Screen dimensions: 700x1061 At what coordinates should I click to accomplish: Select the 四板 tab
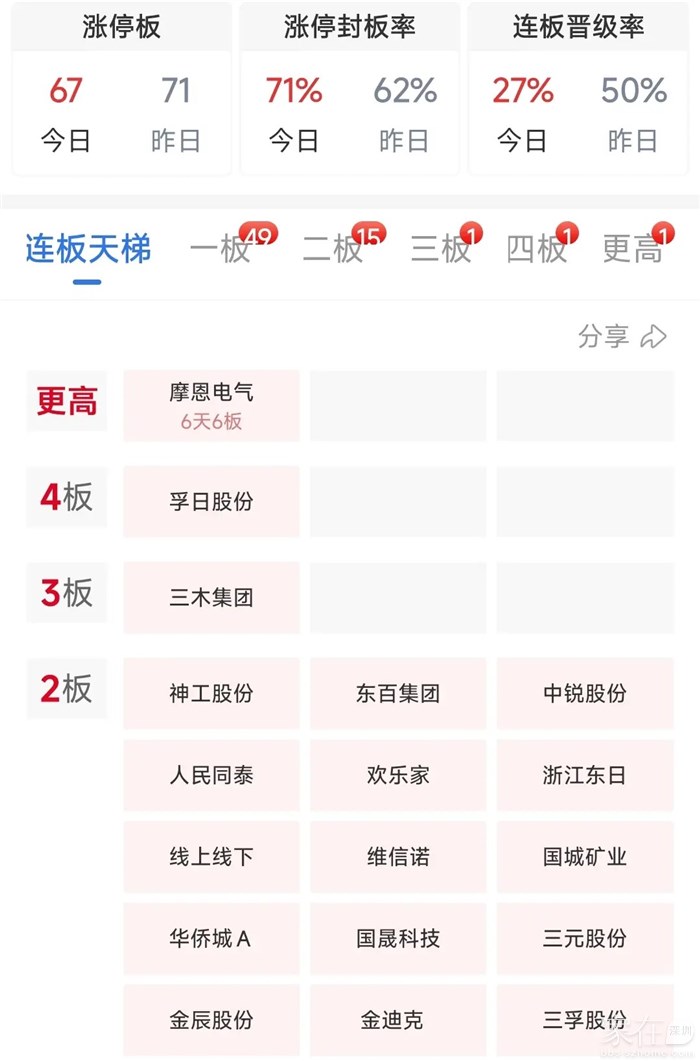(x=537, y=249)
